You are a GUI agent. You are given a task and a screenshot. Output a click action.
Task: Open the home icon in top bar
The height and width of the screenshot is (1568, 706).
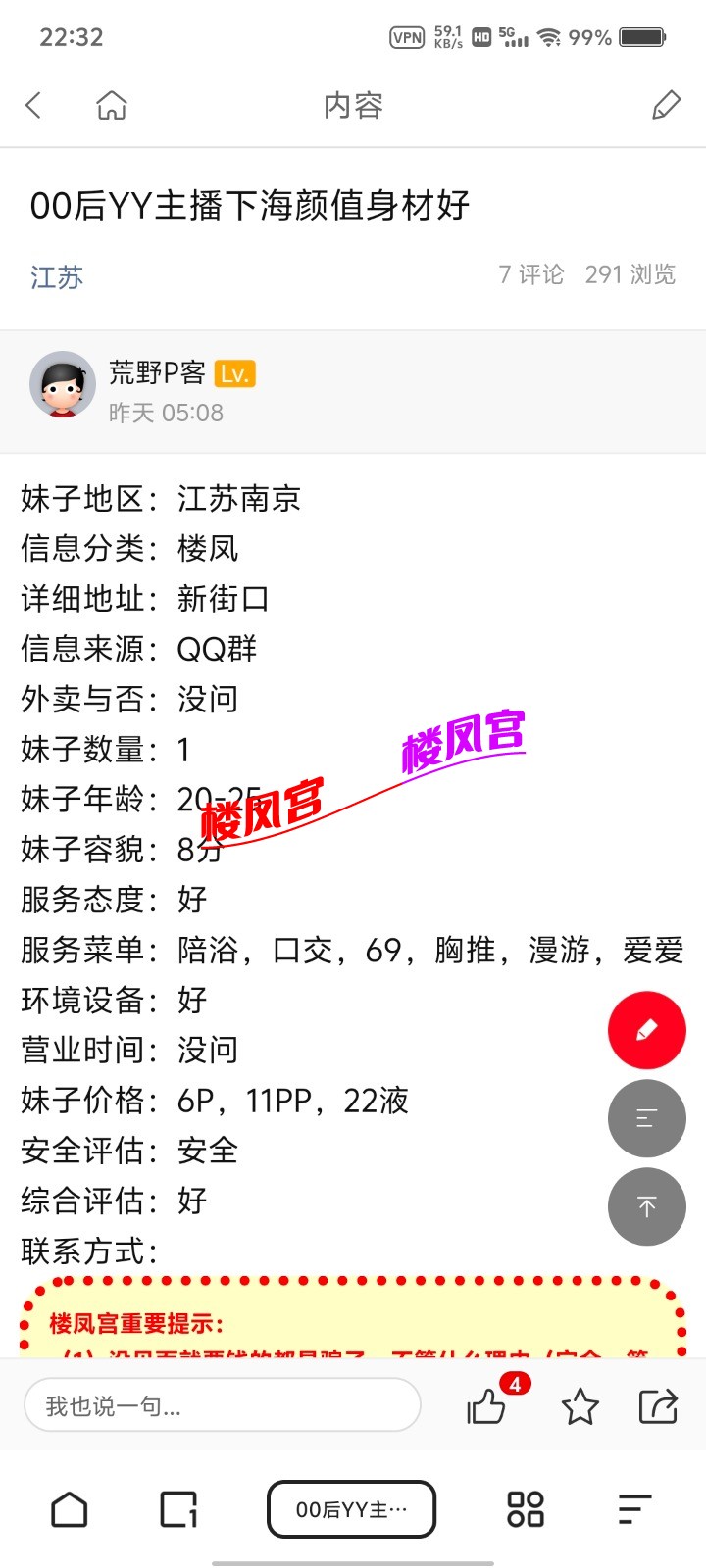pos(111,105)
